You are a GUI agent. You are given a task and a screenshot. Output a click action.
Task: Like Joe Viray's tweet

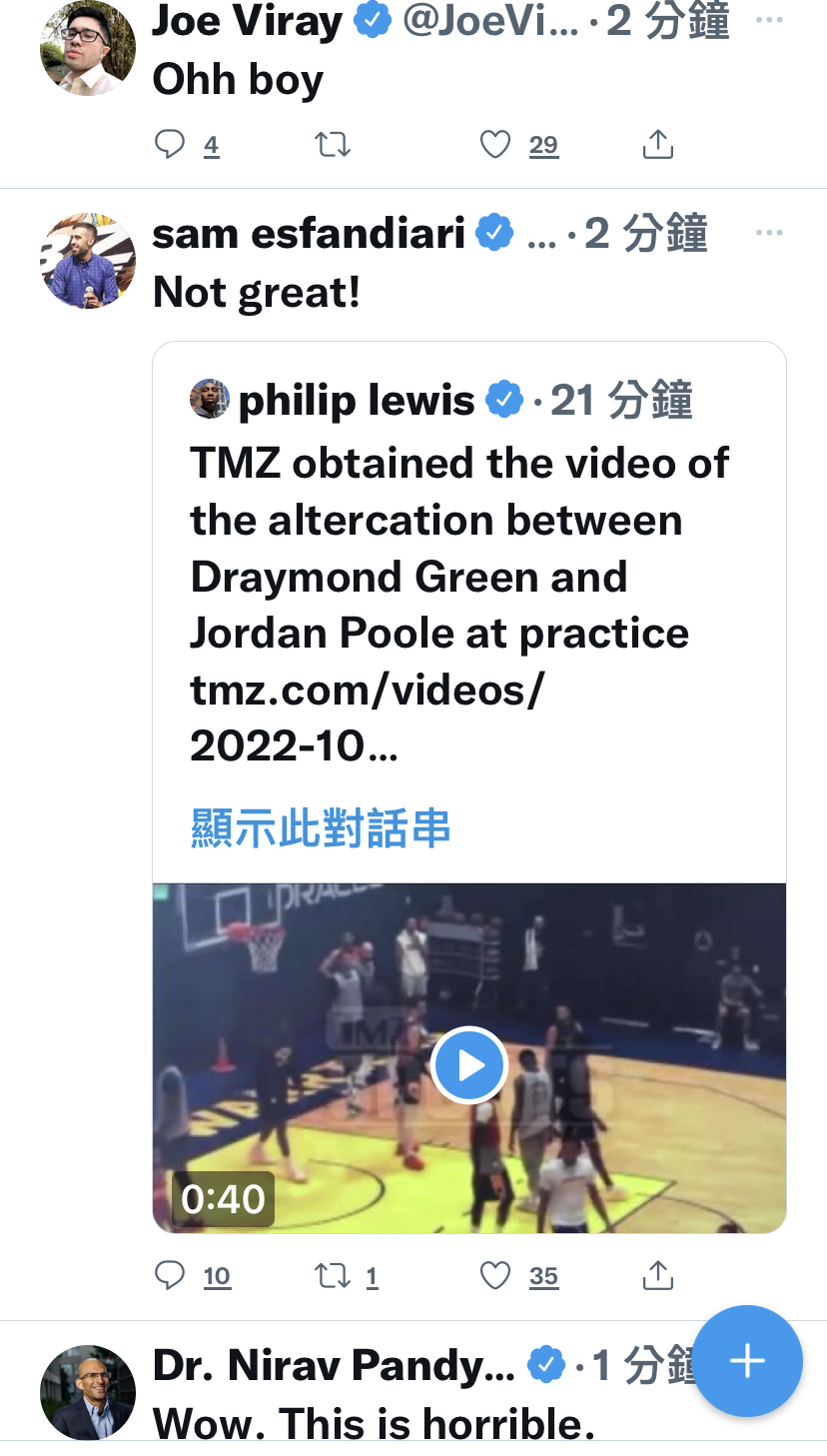(495, 145)
